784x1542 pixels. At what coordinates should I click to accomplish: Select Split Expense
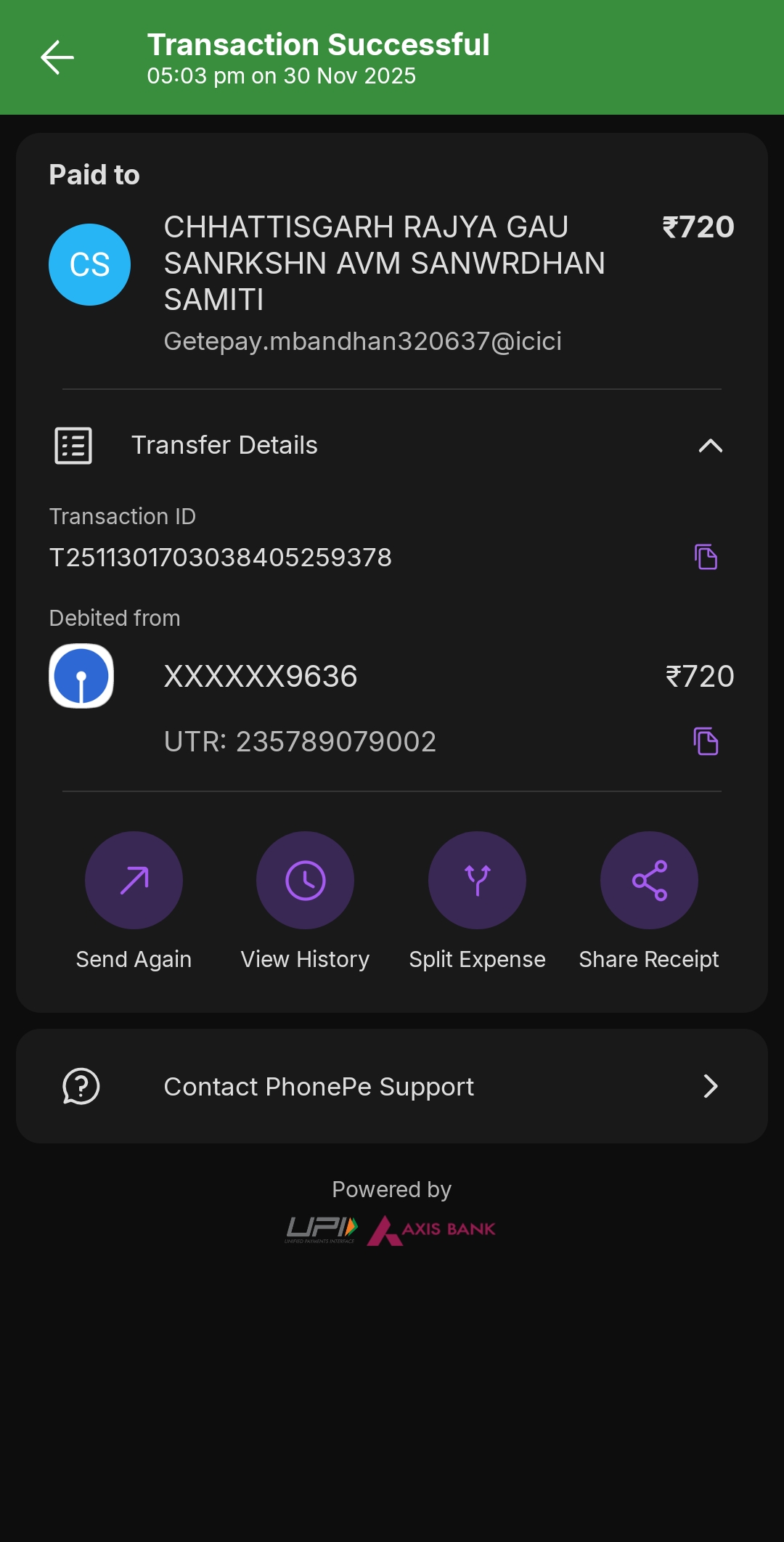477,880
